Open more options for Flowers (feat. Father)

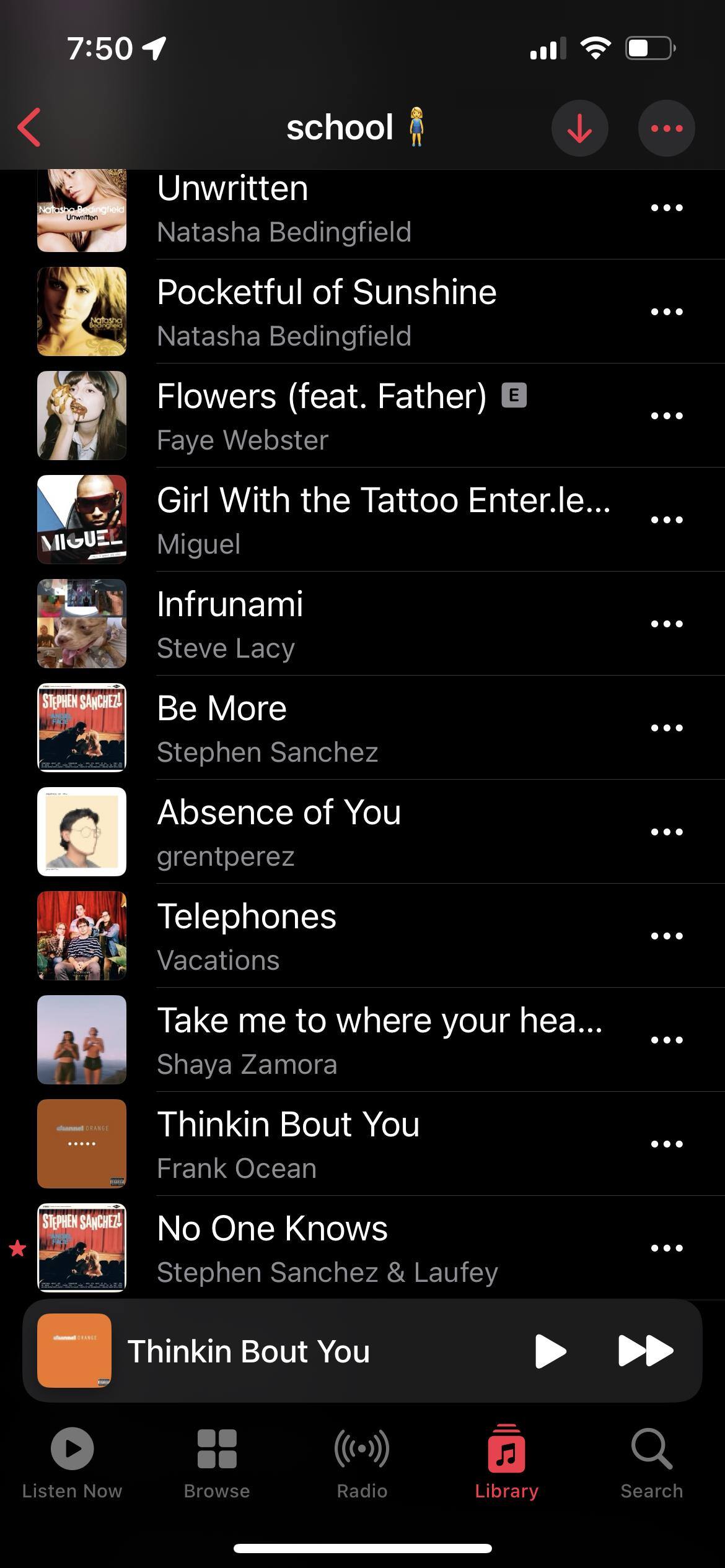666,416
